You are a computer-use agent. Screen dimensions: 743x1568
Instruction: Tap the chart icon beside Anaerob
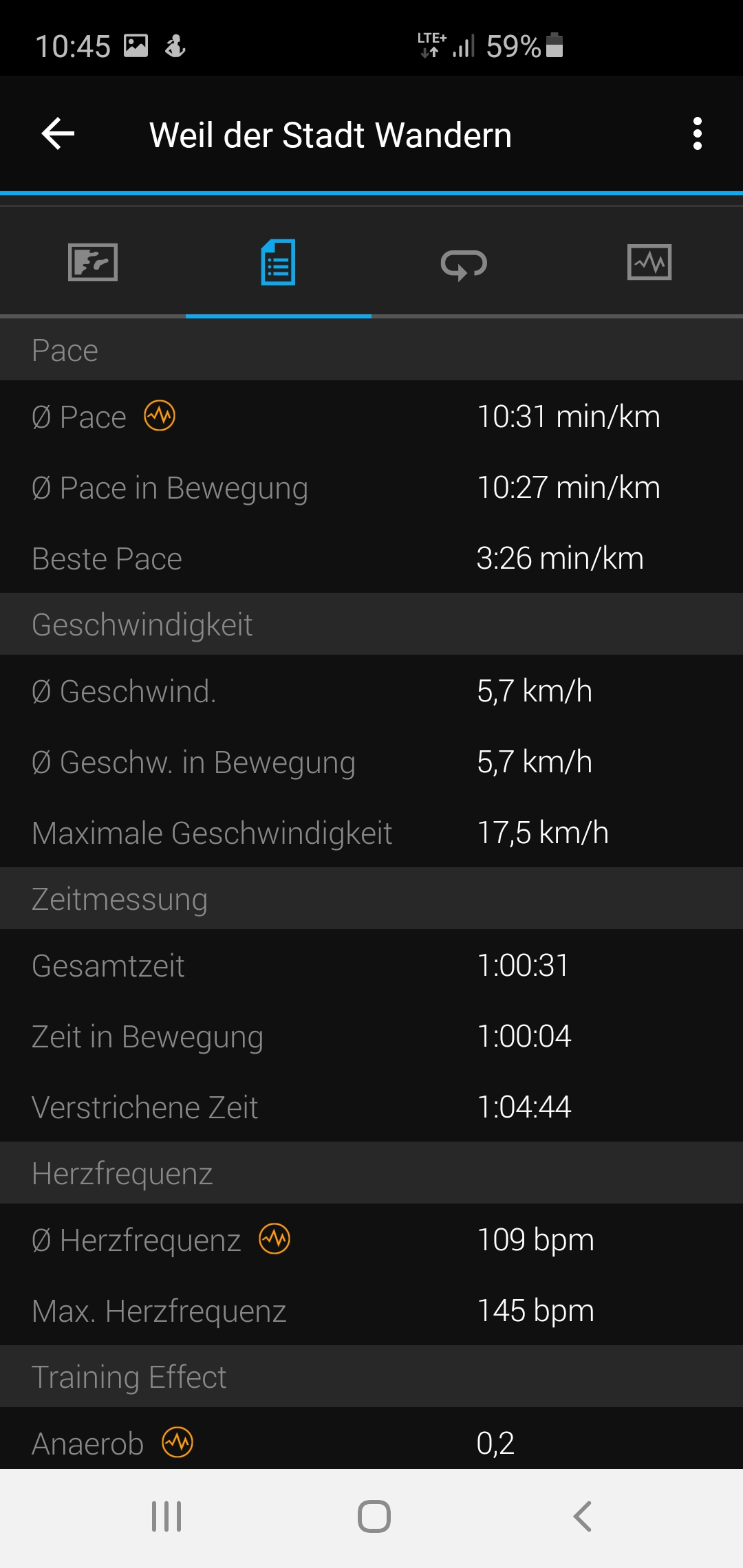177,1442
